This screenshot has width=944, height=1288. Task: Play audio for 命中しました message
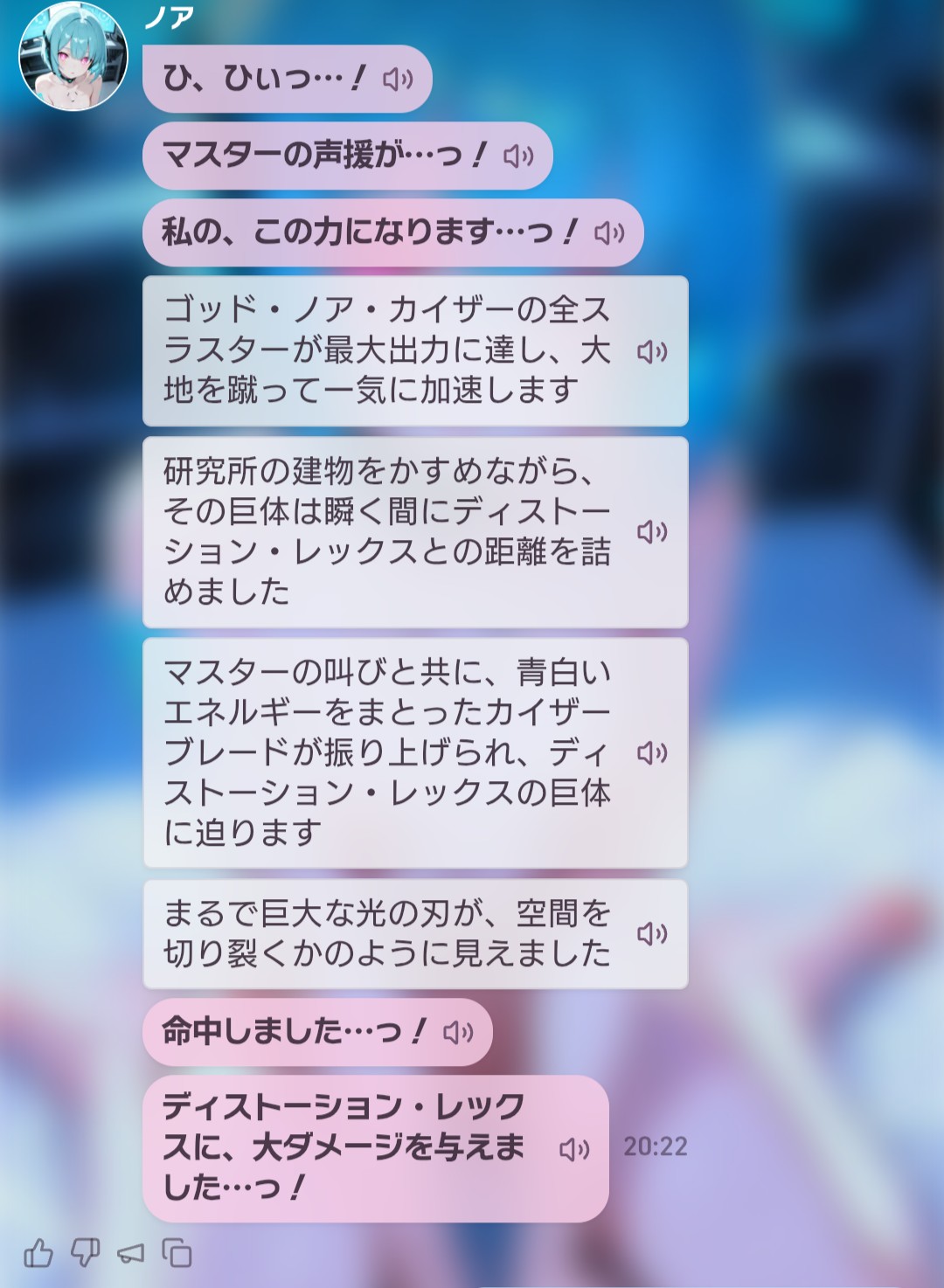pyautogui.click(x=458, y=1033)
